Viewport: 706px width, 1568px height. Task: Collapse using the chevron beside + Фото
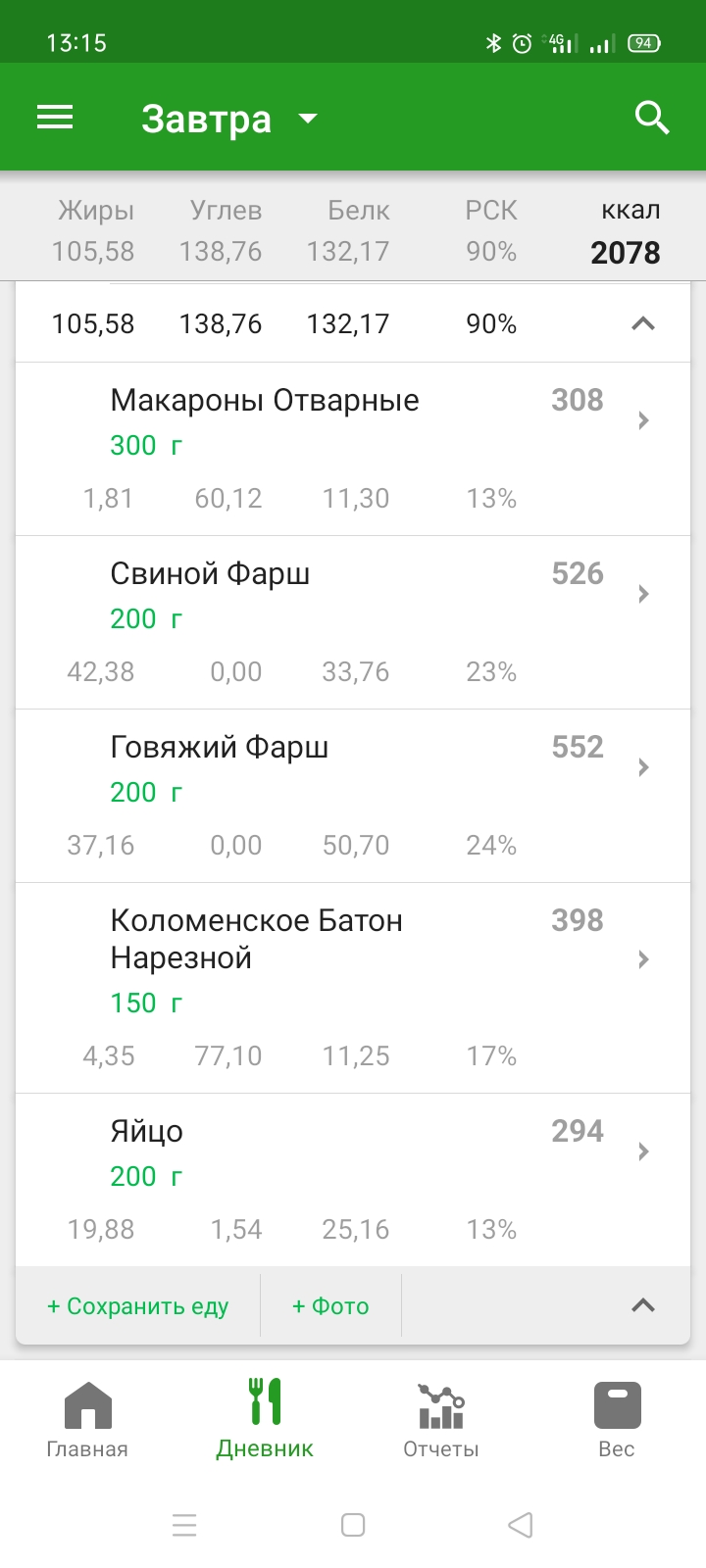coord(643,1305)
